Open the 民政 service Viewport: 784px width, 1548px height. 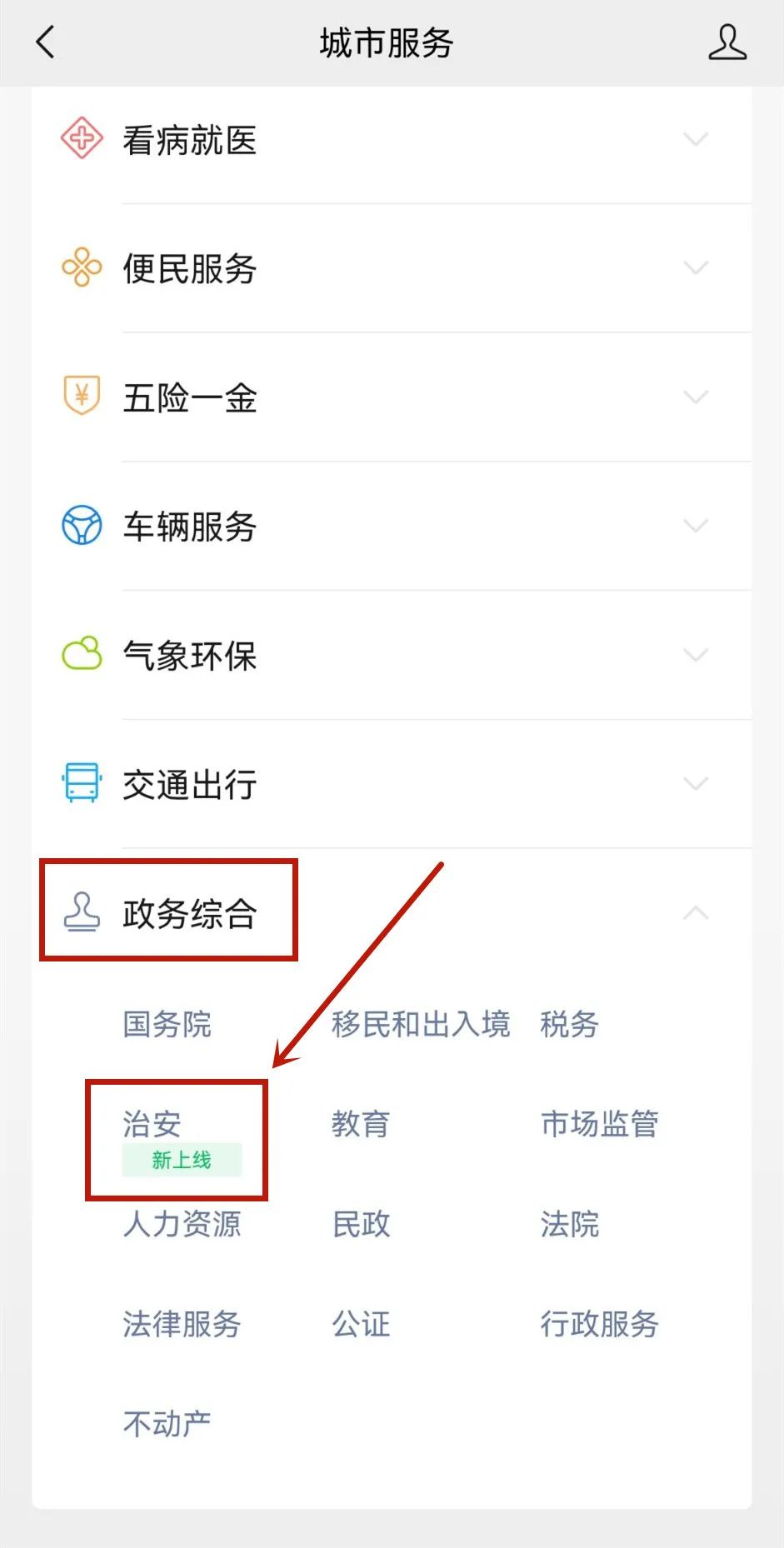(361, 1224)
